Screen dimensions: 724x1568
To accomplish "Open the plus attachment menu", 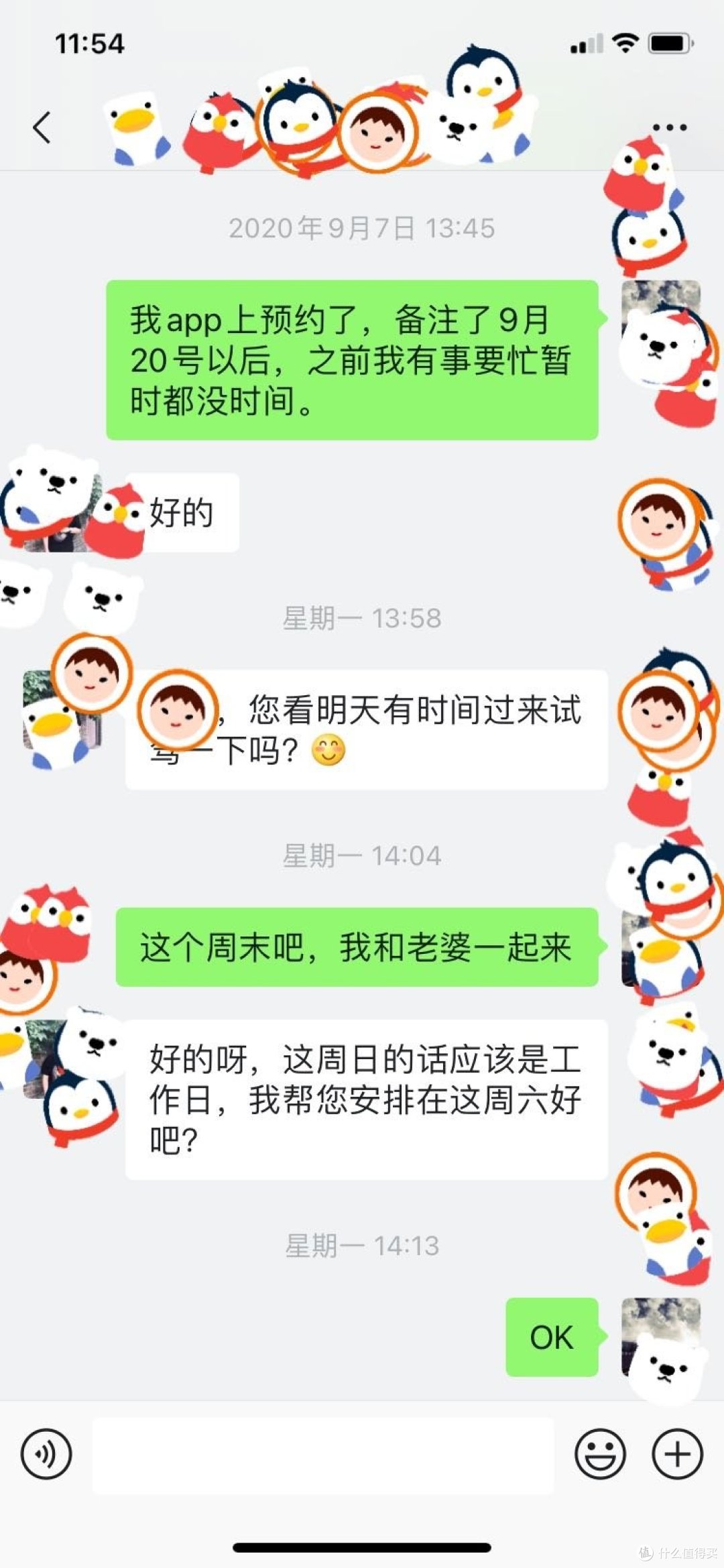I will click(677, 1454).
